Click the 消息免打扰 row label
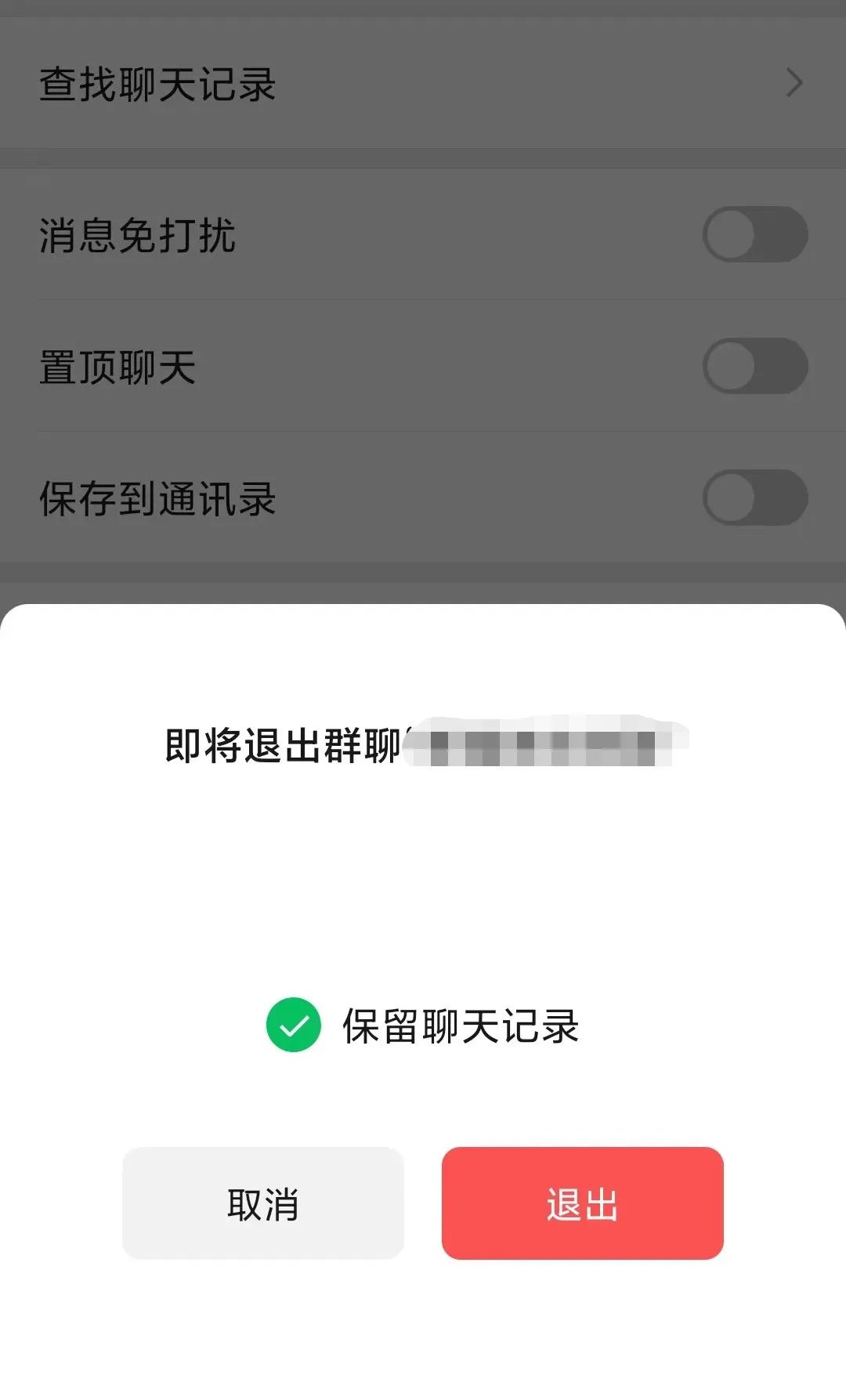 click(137, 233)
